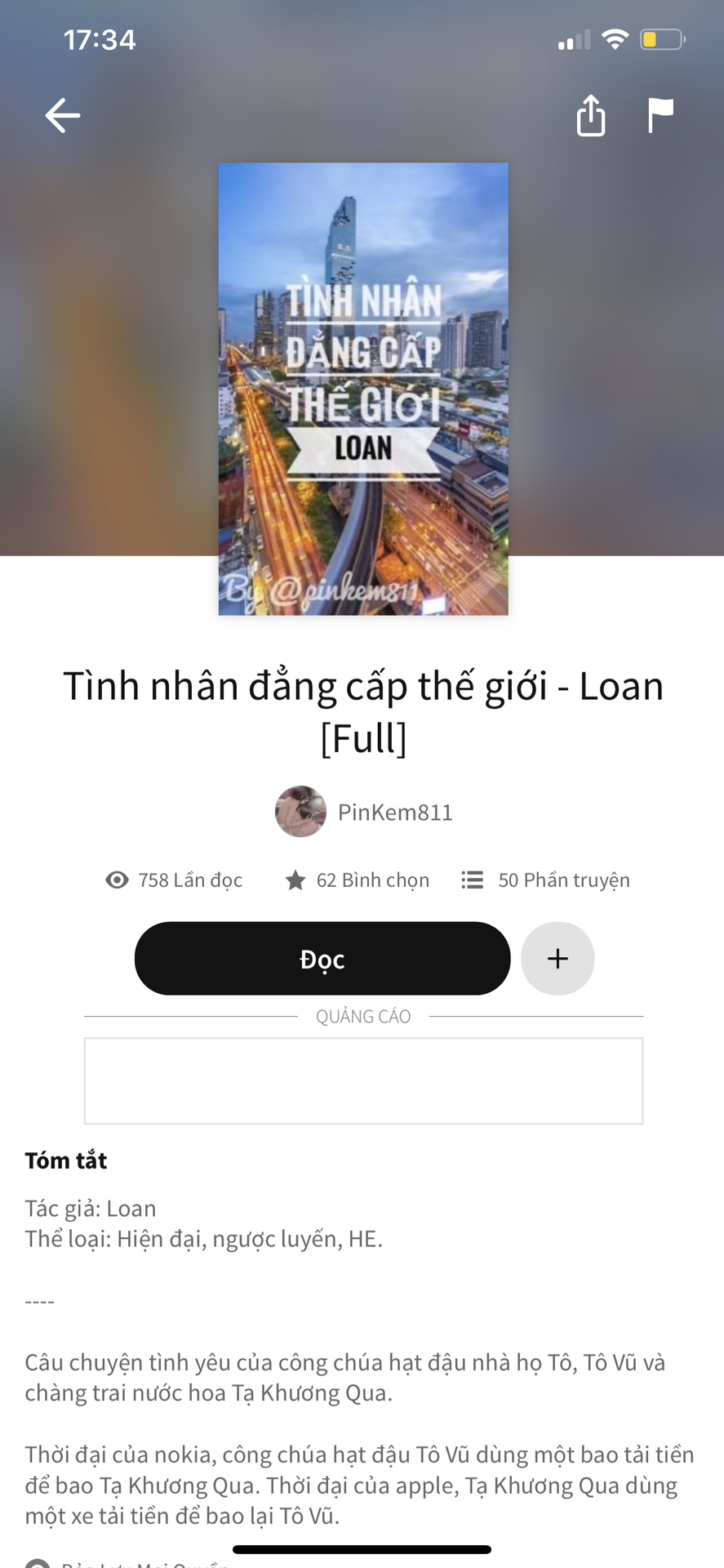Add story to library with plus button
This screenshot has width=724, height=1568.
pos(557,959)
